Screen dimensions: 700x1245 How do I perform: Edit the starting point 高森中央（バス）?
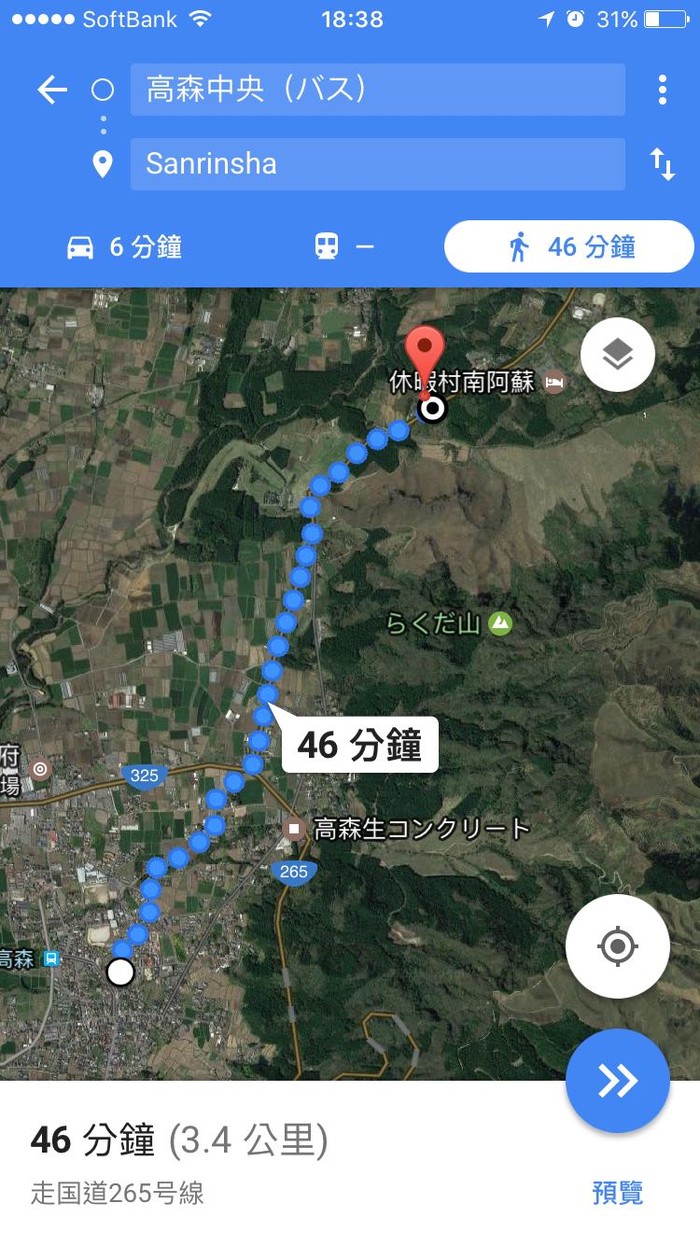coord(377,90)
